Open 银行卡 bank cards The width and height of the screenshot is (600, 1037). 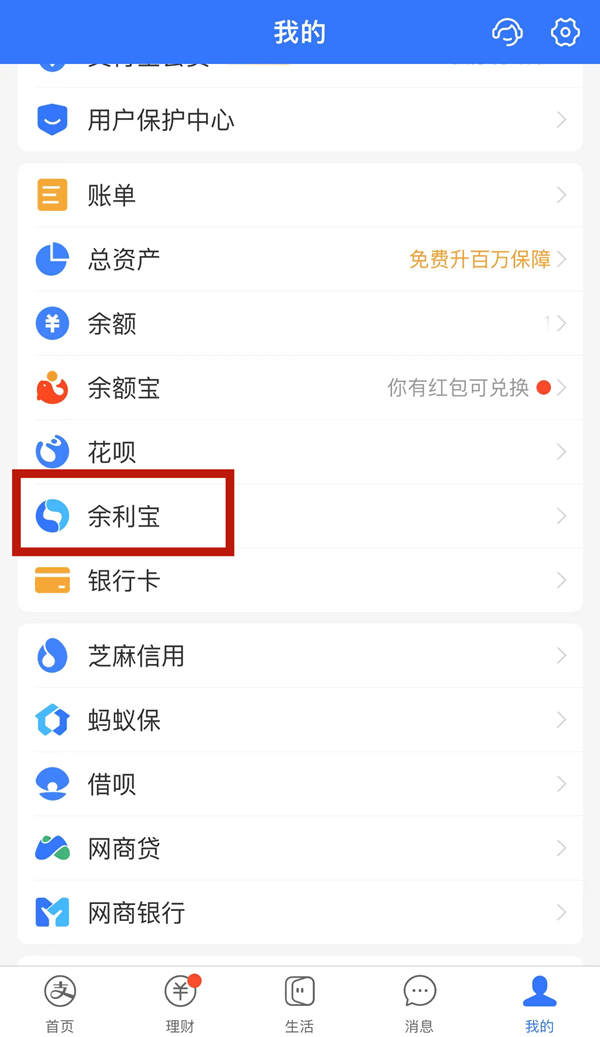[300, 580]
